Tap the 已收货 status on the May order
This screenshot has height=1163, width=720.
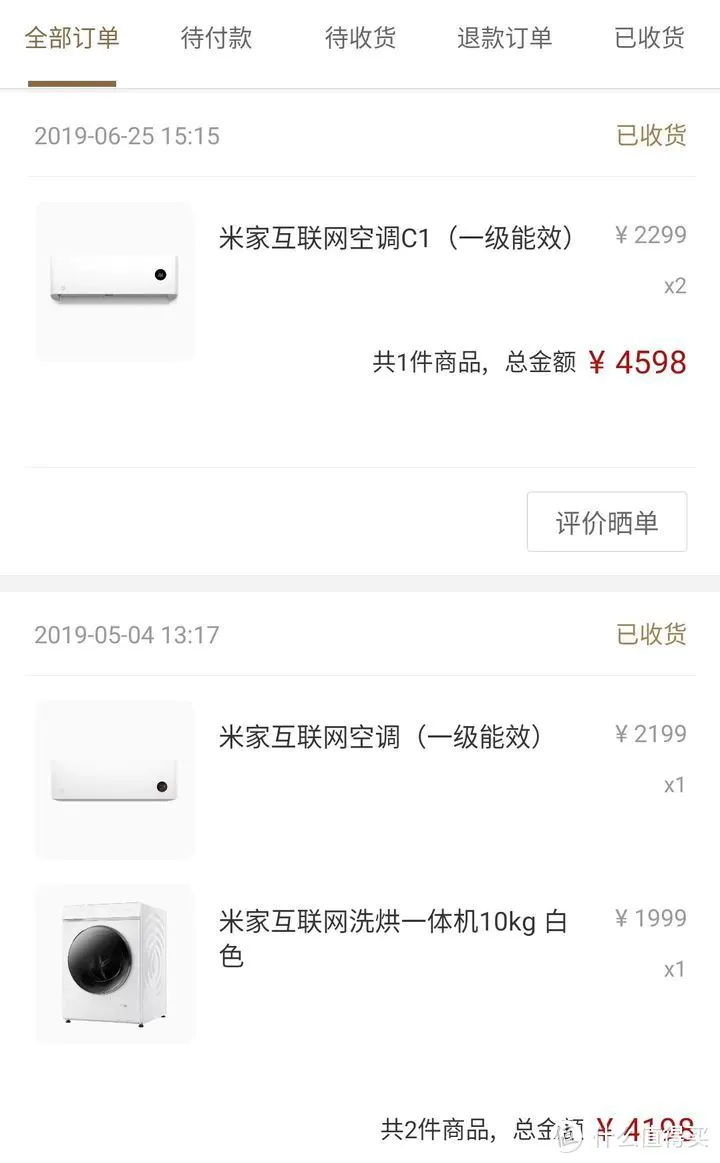650,635
